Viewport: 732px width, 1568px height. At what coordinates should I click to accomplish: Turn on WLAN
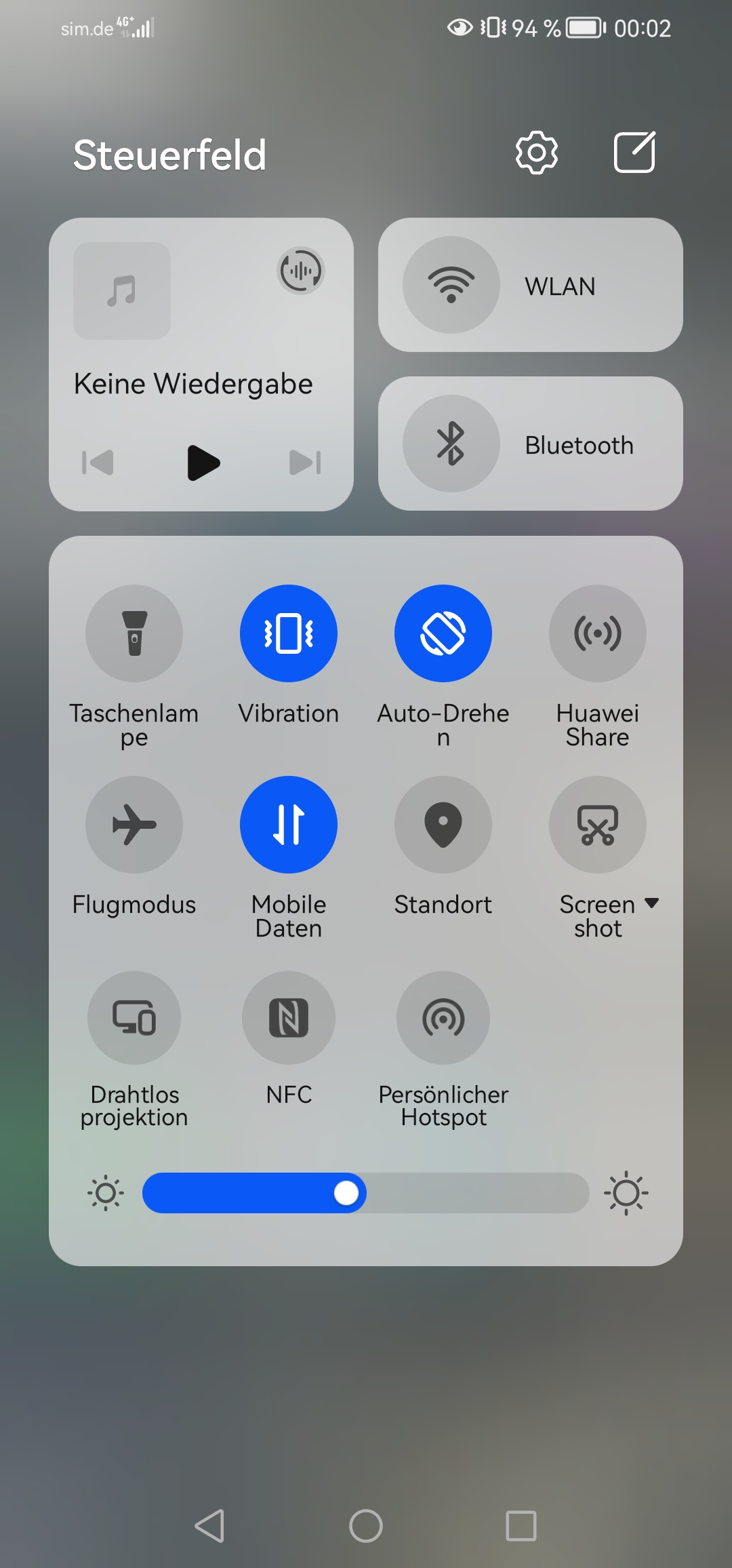(x=451, y=285)
